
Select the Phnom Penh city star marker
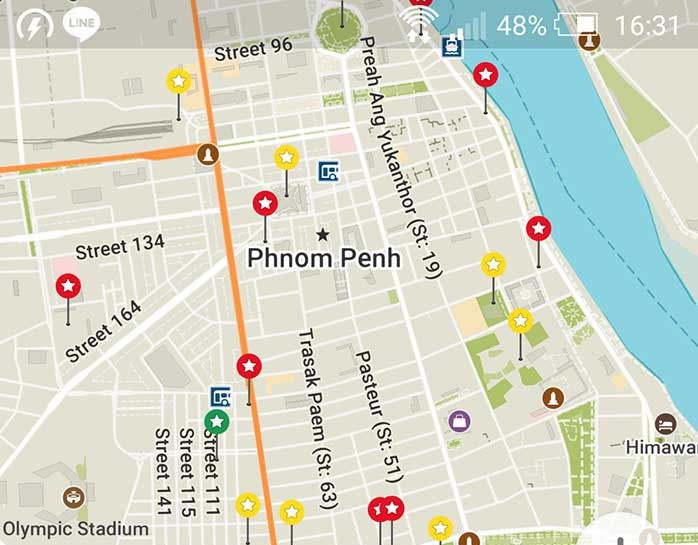coord(323,234)
